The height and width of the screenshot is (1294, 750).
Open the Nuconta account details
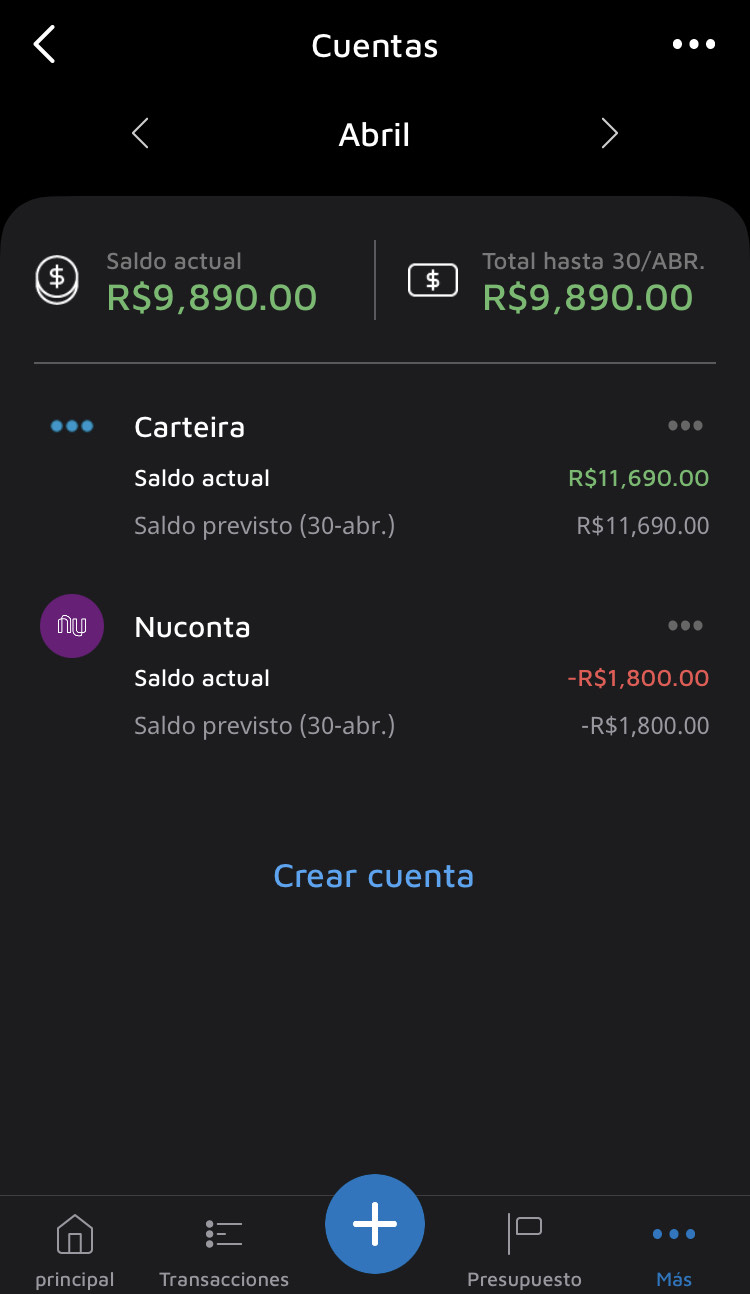pos(192,627)
